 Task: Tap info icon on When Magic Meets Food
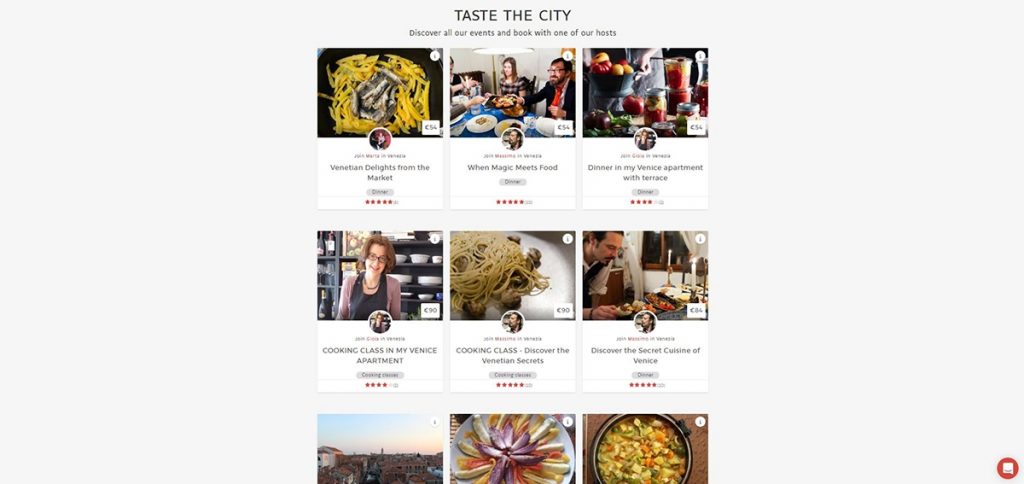[x=567, y=56]
